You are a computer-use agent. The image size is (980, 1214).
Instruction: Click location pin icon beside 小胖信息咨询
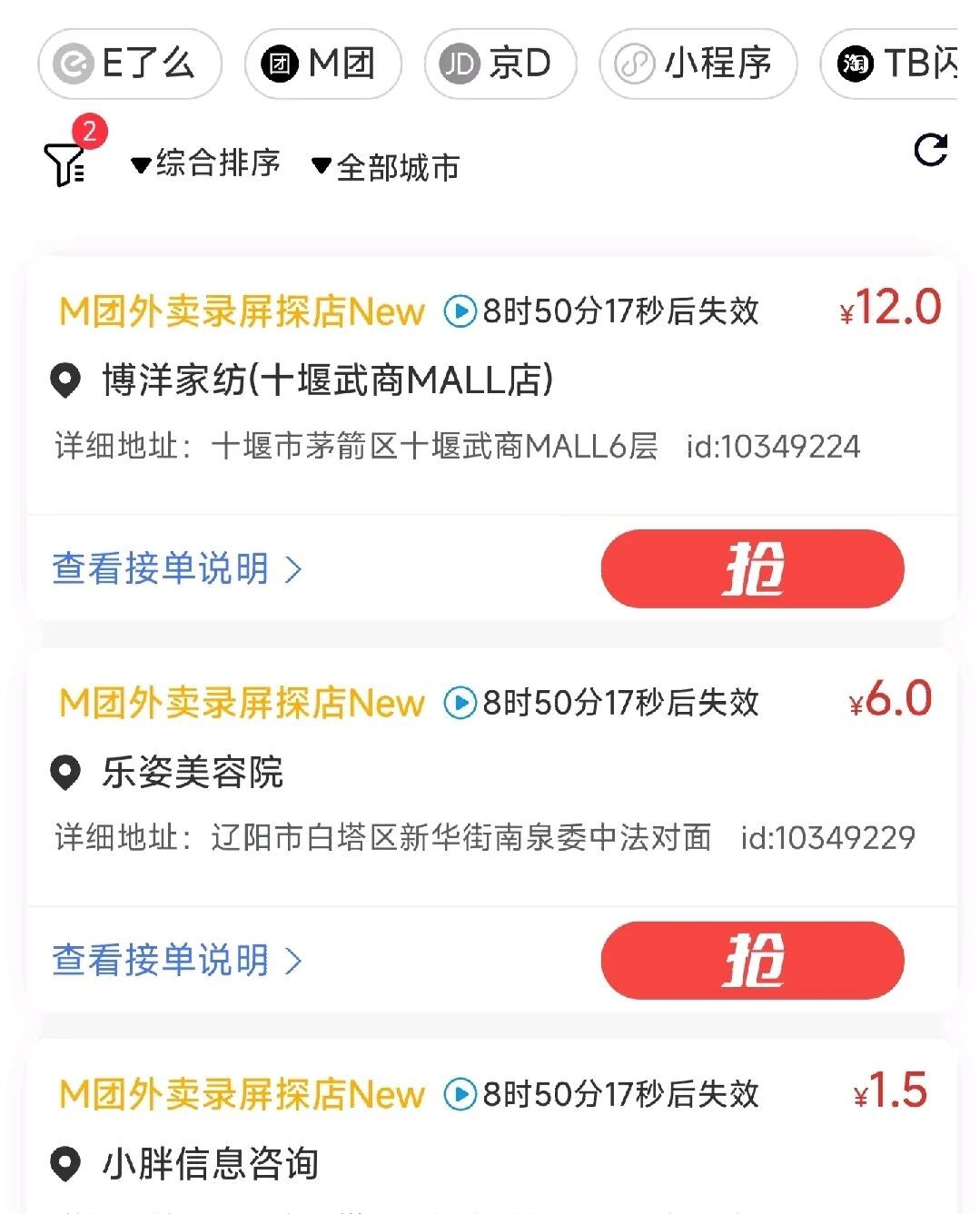tap(65, 1165)
